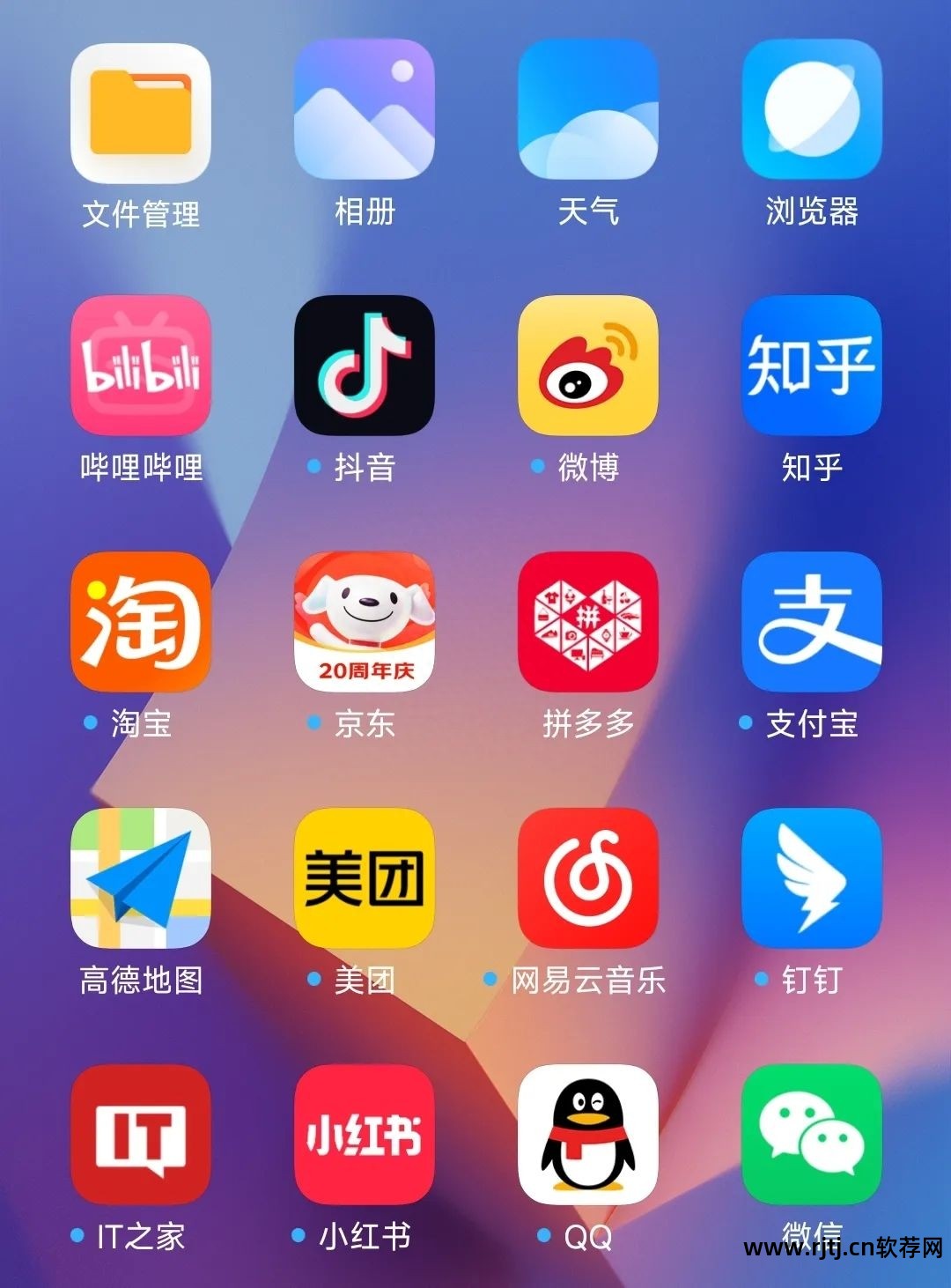Launch the 微信 WeChat app
Image resolution: width=951 pixels, height=1288 pixels.
tap(812, 1135)
